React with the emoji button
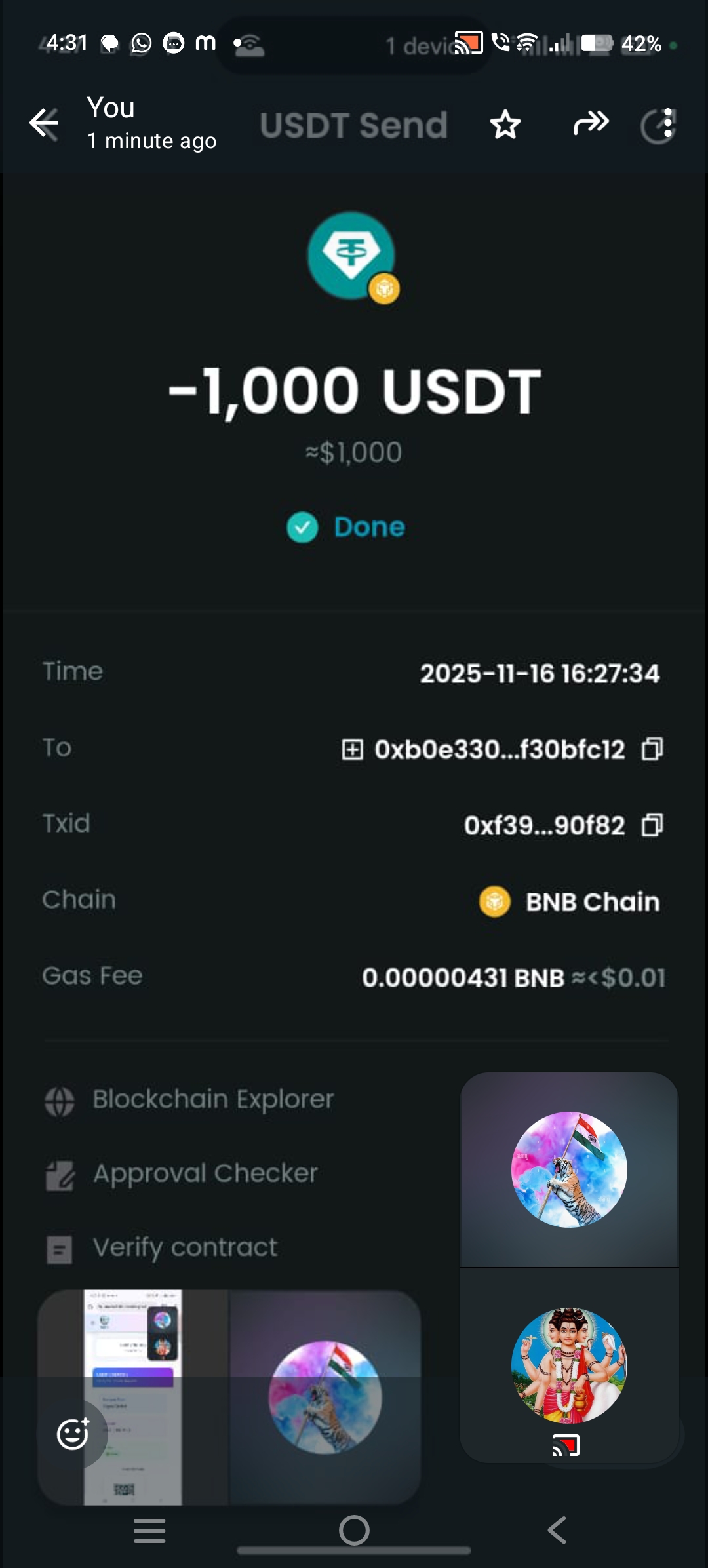708x1568 pixels. (x=73, y=1433)
